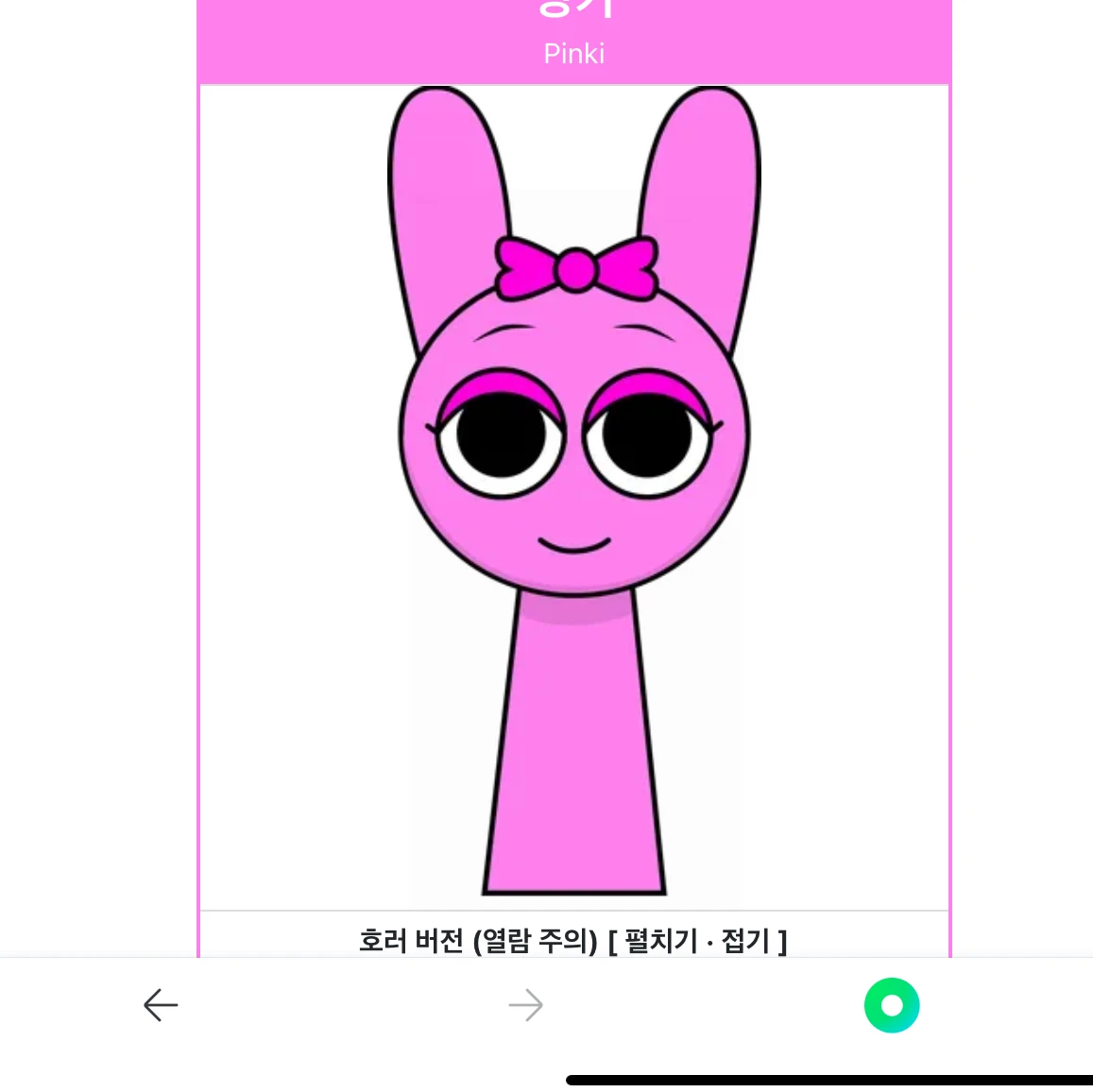Go forward to the next page
The image size is (1093, 1092).
coord(526,1005)
